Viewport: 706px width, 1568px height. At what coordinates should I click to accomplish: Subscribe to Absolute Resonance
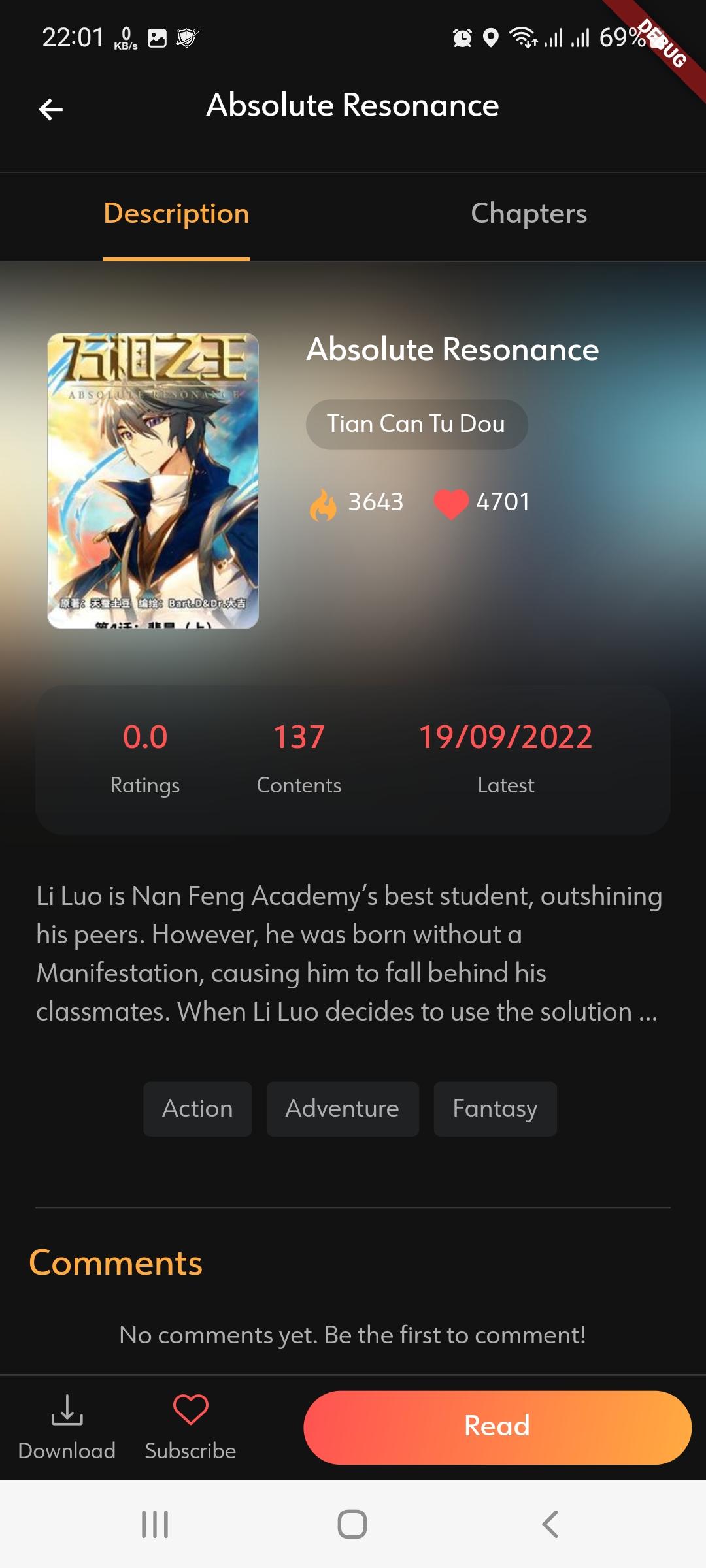pos(190,1427)
